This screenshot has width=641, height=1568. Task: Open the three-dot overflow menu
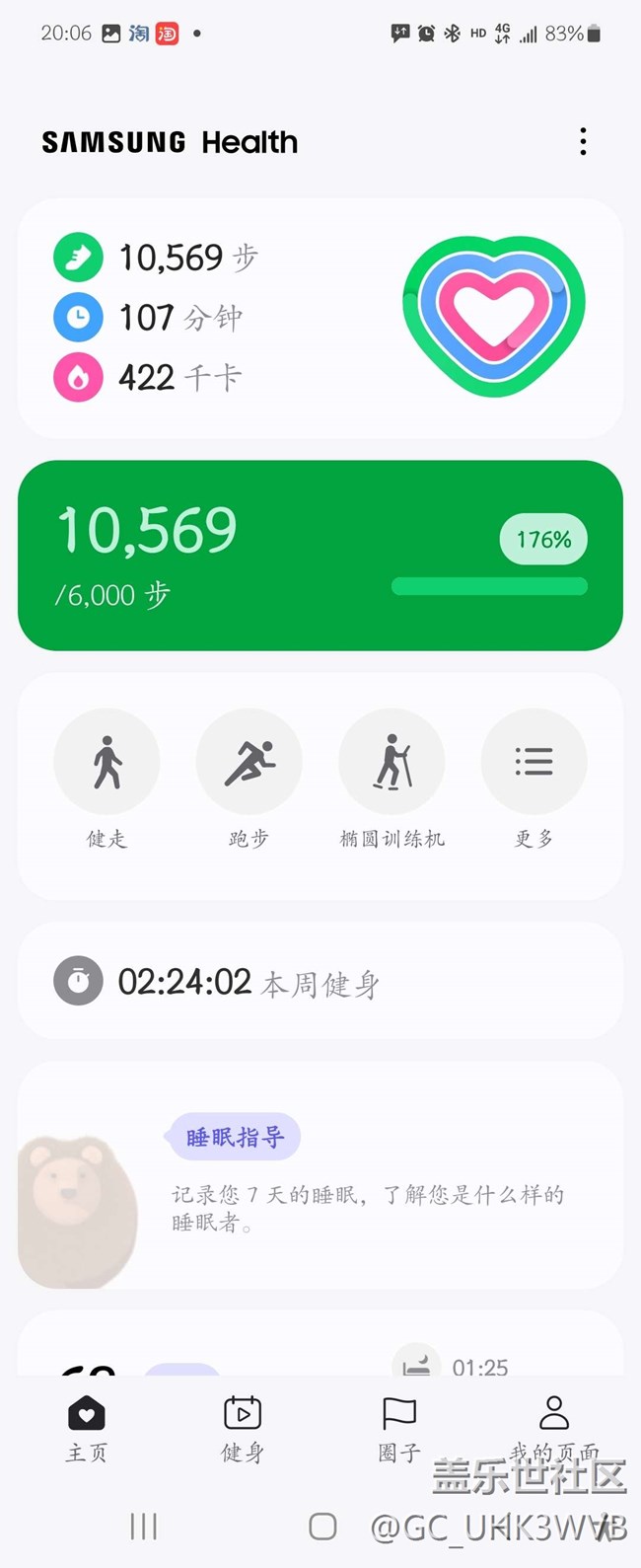[583, 142]
